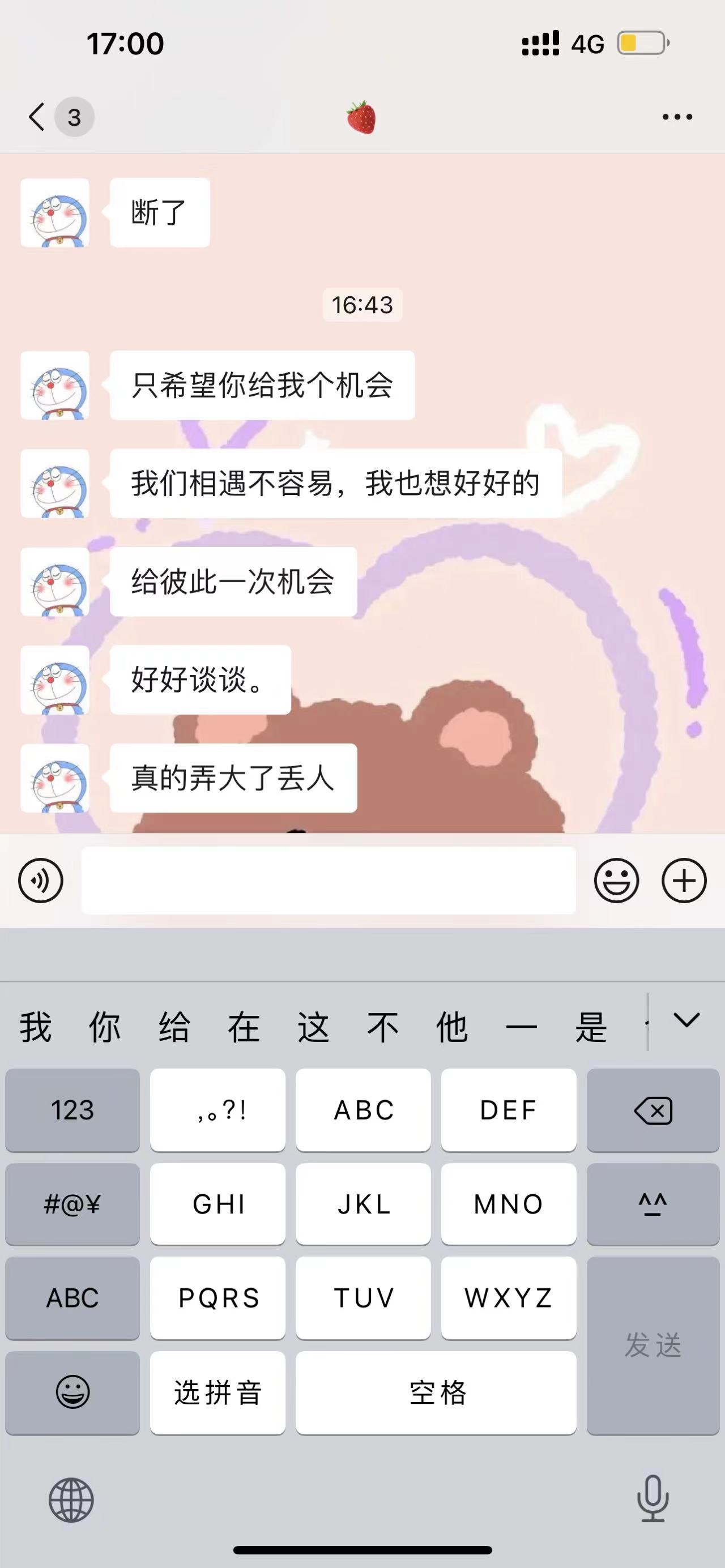Screen dimensions: 725x1568
Task: Tap the 发送 send key
Action: tap(652, 1345)
